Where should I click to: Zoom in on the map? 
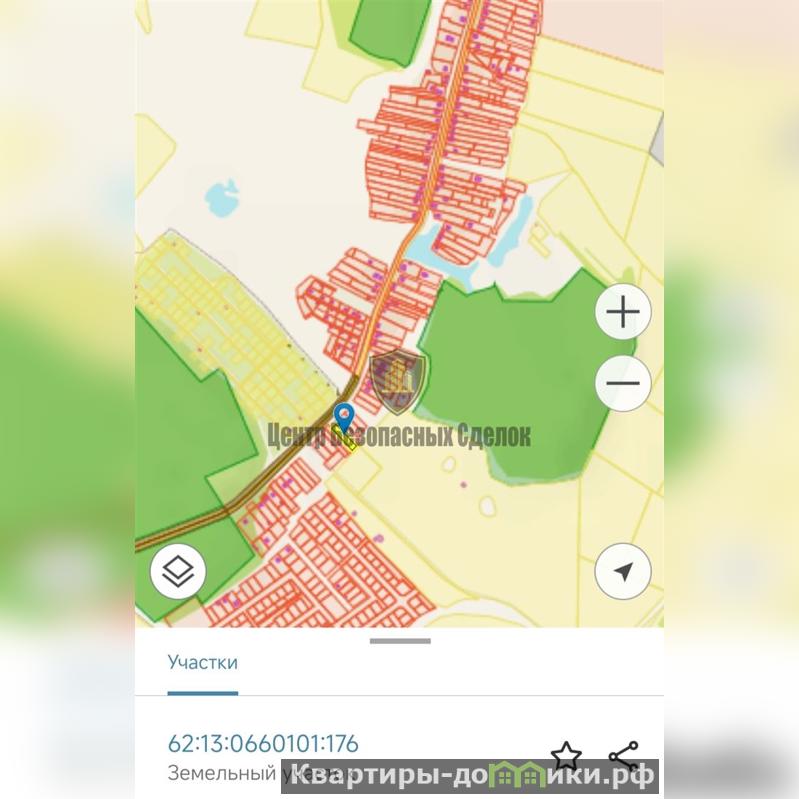click(623, 313)
